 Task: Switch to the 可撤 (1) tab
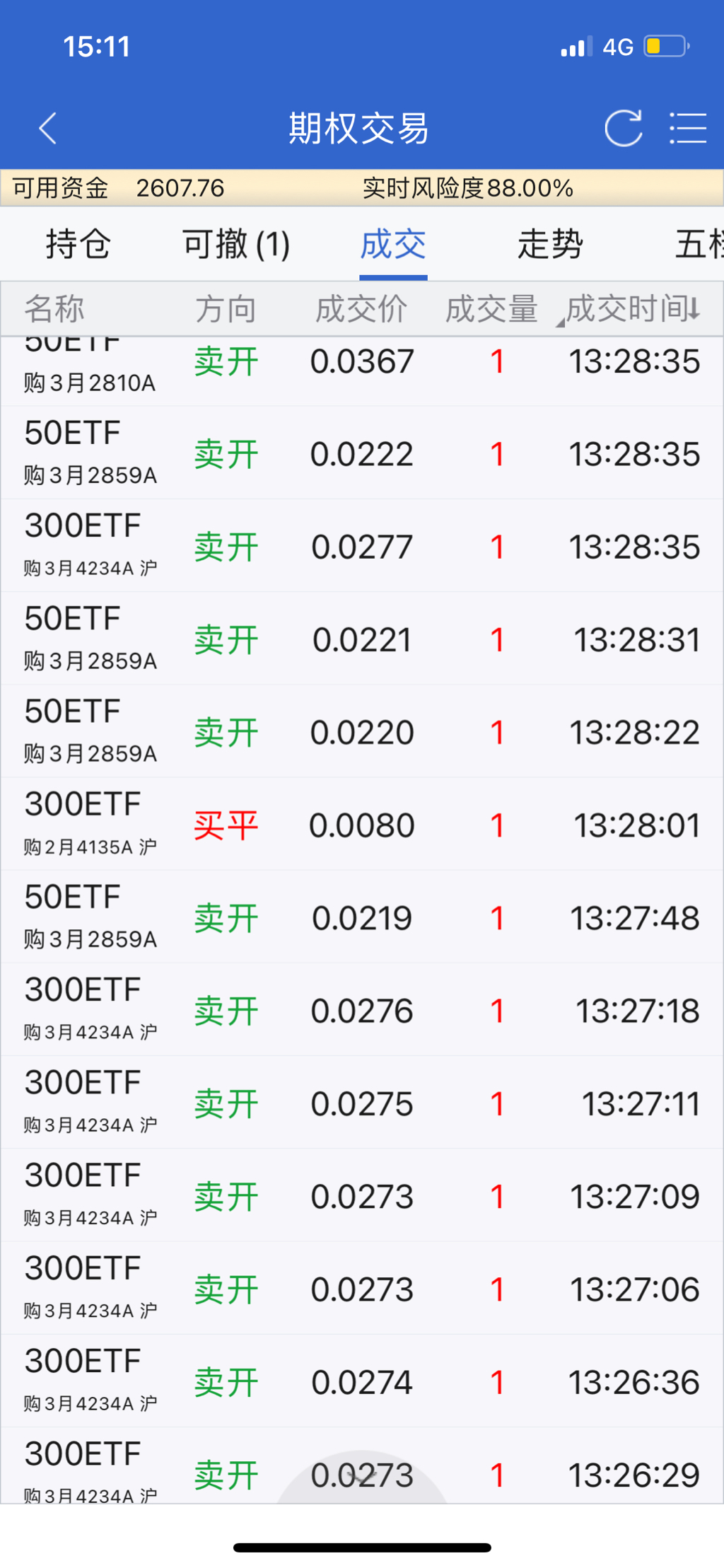coord(236,245)
